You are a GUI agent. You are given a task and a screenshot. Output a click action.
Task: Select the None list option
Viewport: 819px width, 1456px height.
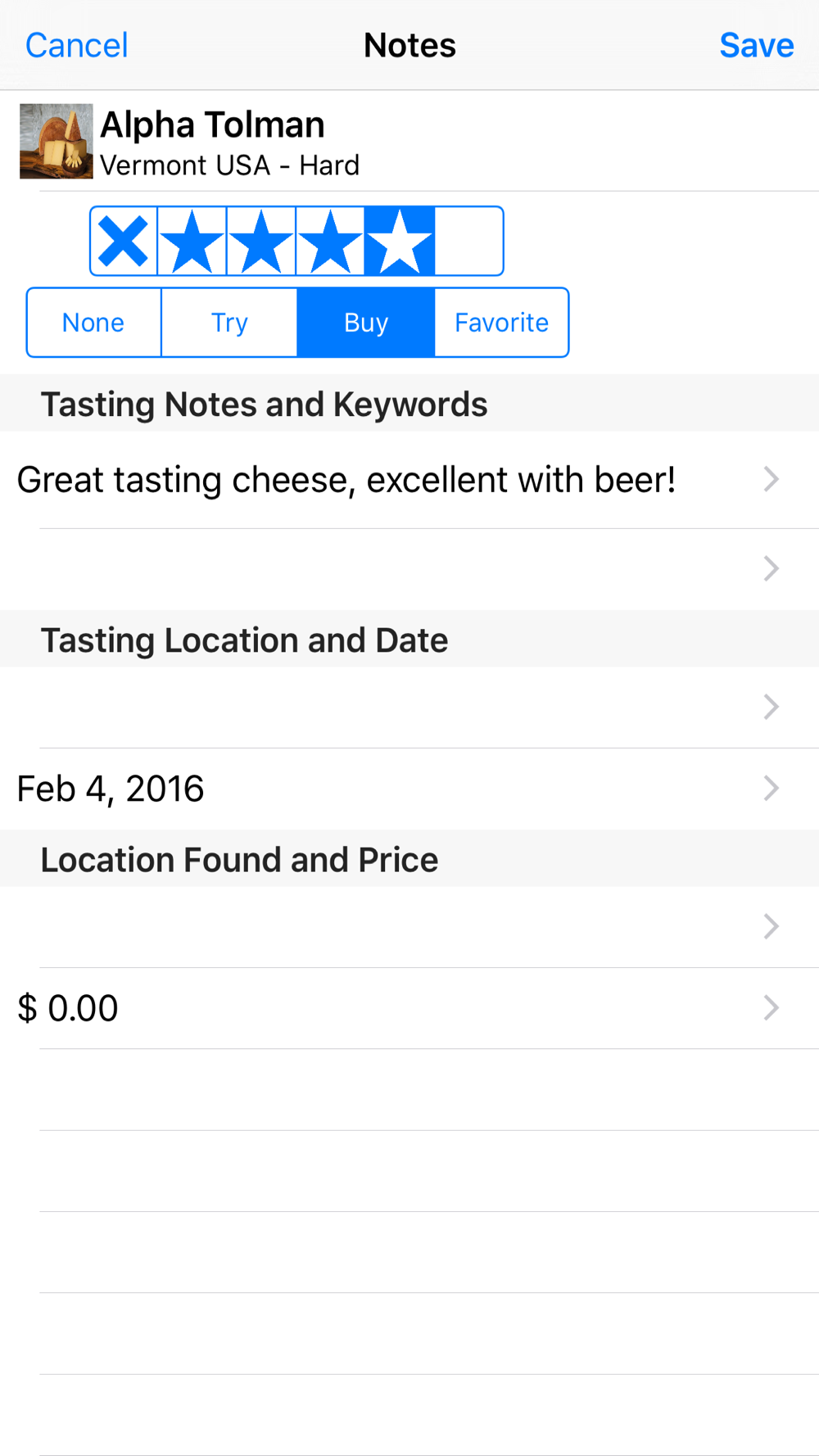(x=94, y=323)
